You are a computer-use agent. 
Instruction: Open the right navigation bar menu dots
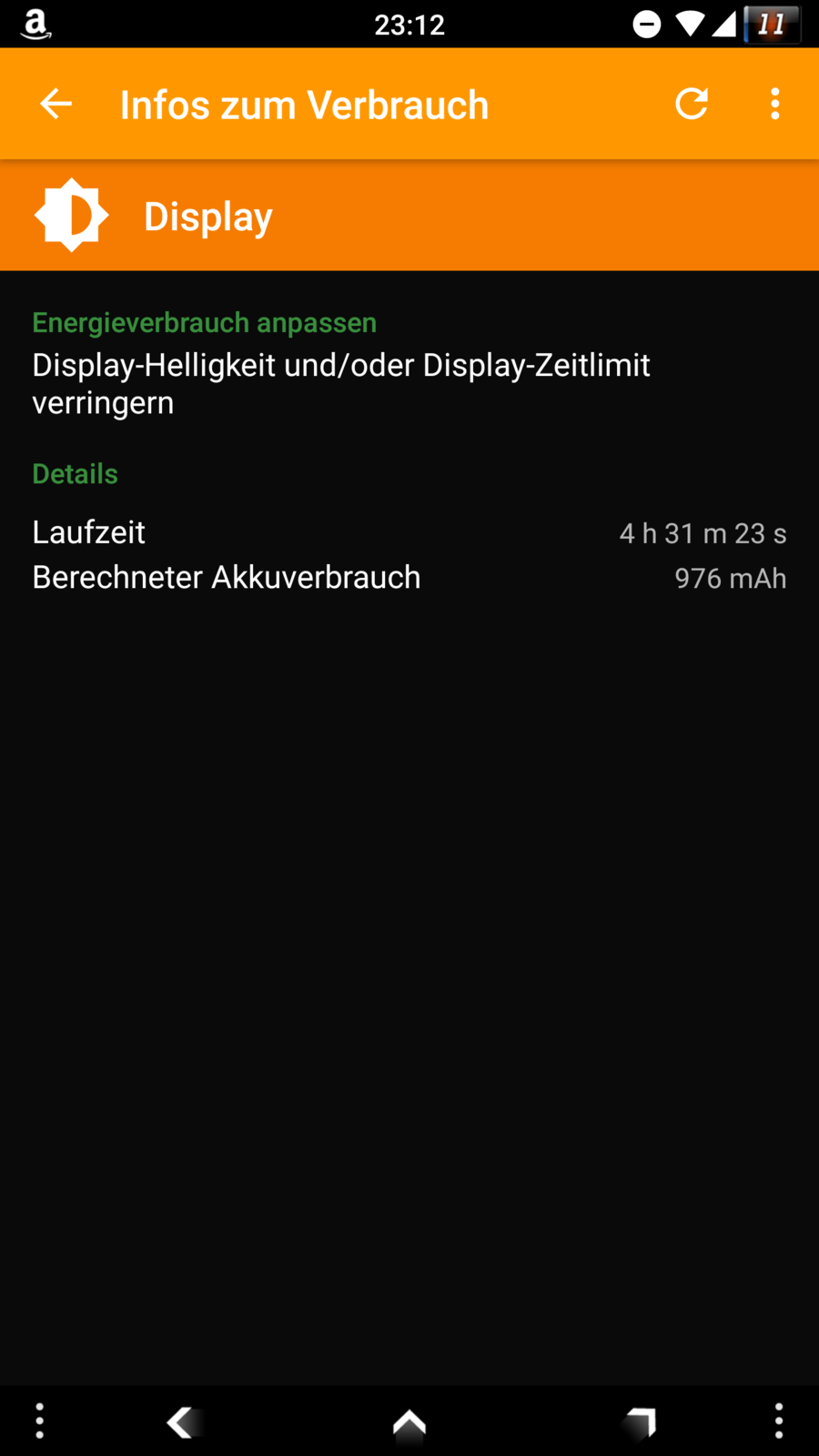(779, 1421)
